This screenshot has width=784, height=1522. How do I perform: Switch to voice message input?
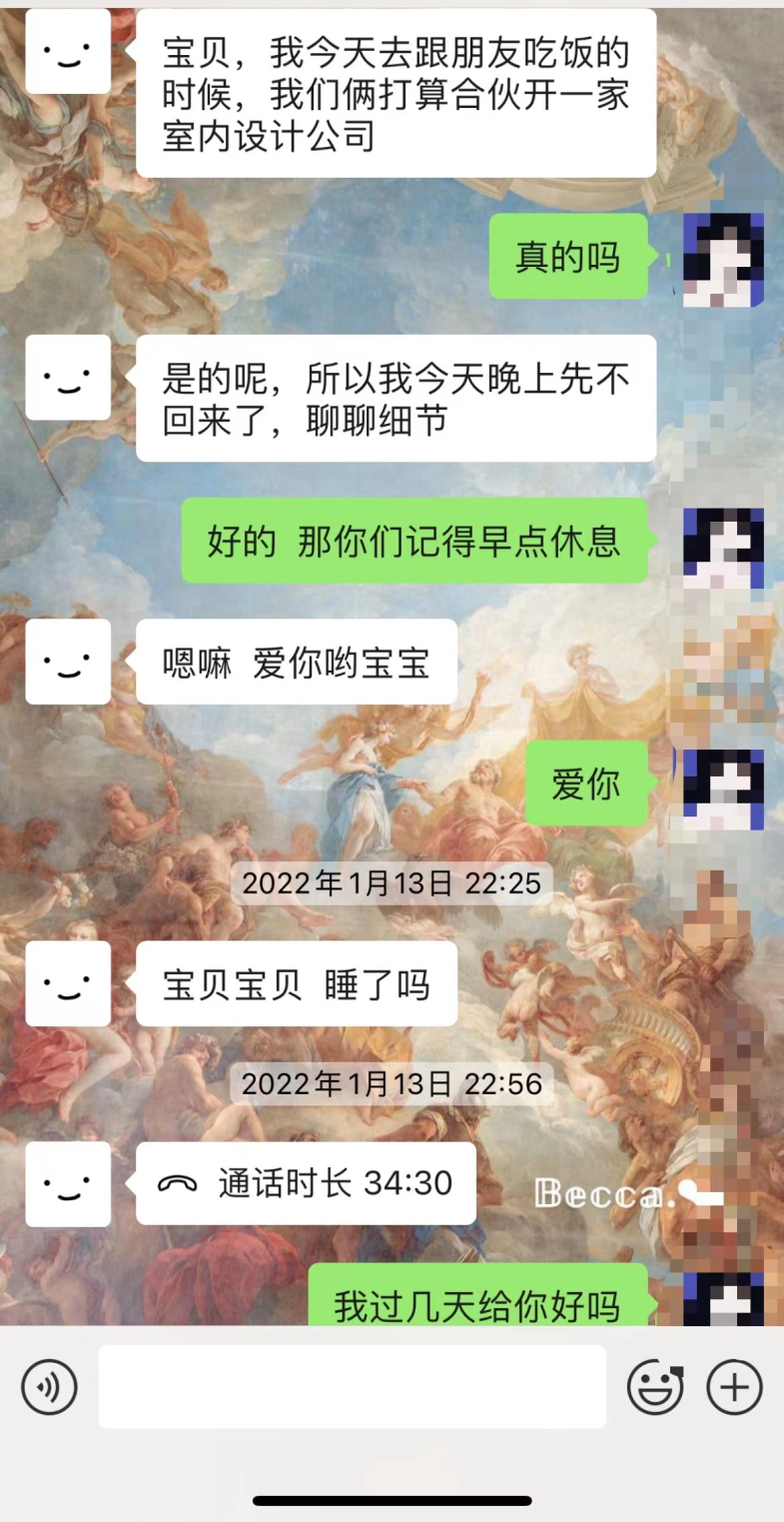point(49,1387)
